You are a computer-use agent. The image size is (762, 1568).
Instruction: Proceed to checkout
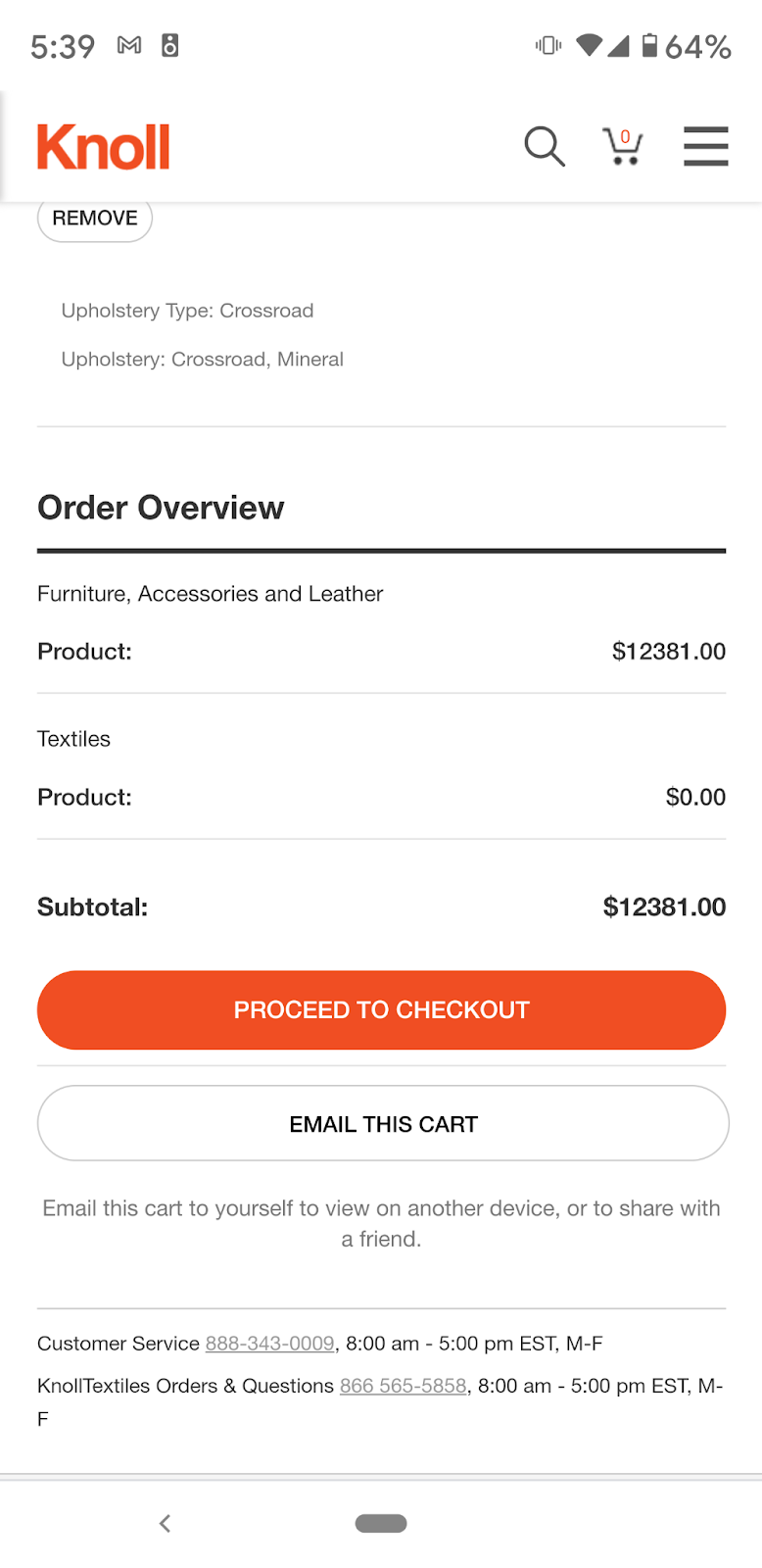(381, 1009)
